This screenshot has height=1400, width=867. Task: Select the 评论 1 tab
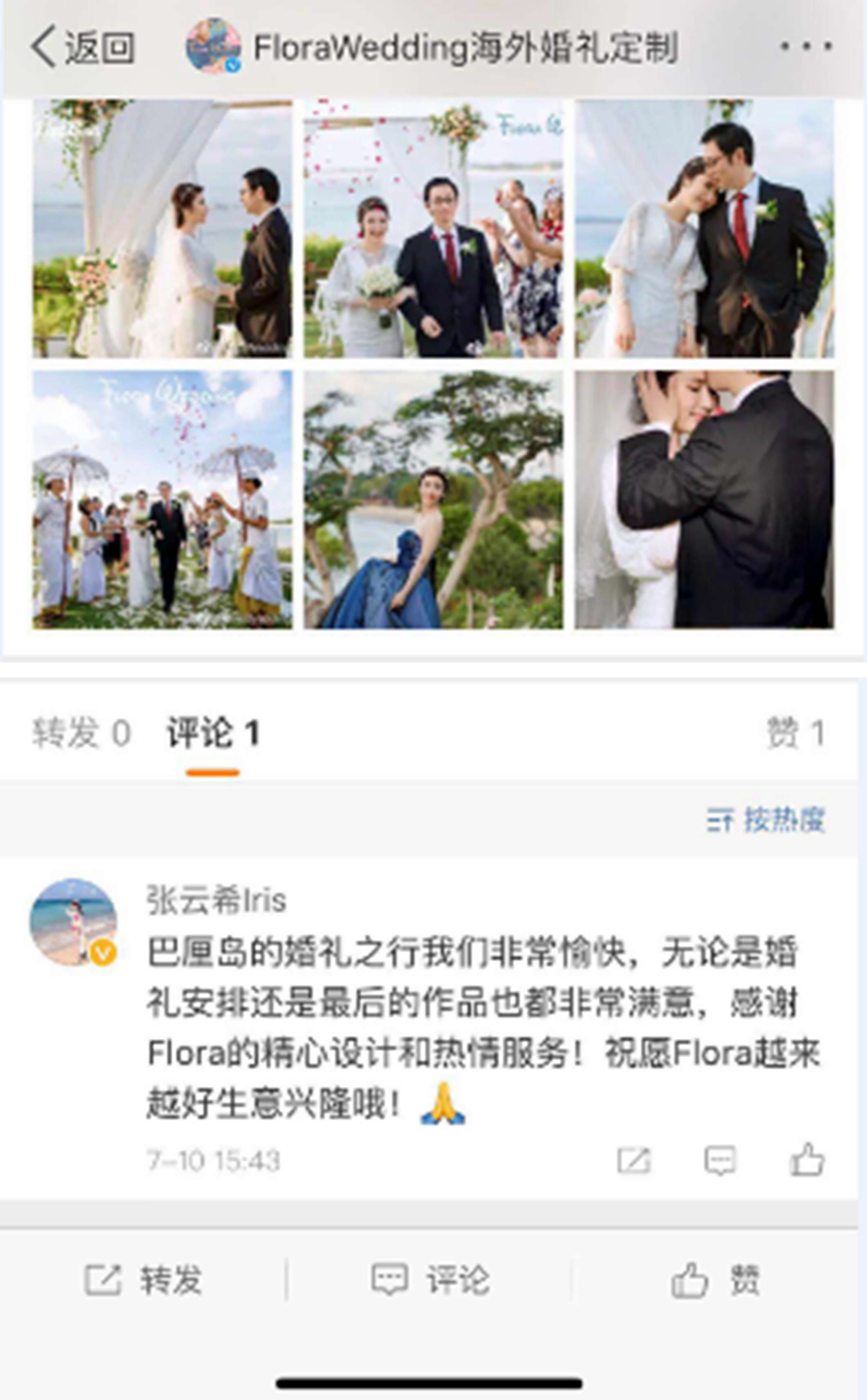coord(213,733)
